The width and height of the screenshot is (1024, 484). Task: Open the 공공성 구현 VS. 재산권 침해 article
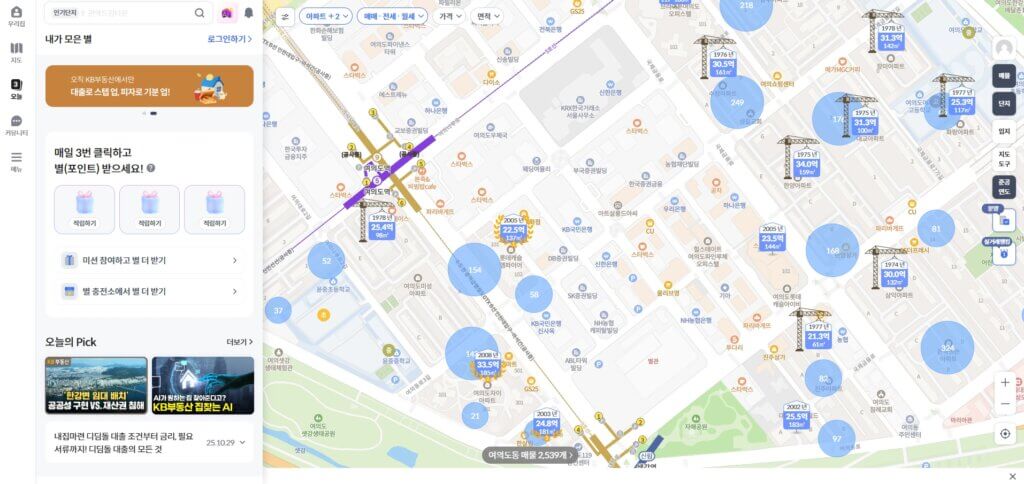click(x=96, y=385)
